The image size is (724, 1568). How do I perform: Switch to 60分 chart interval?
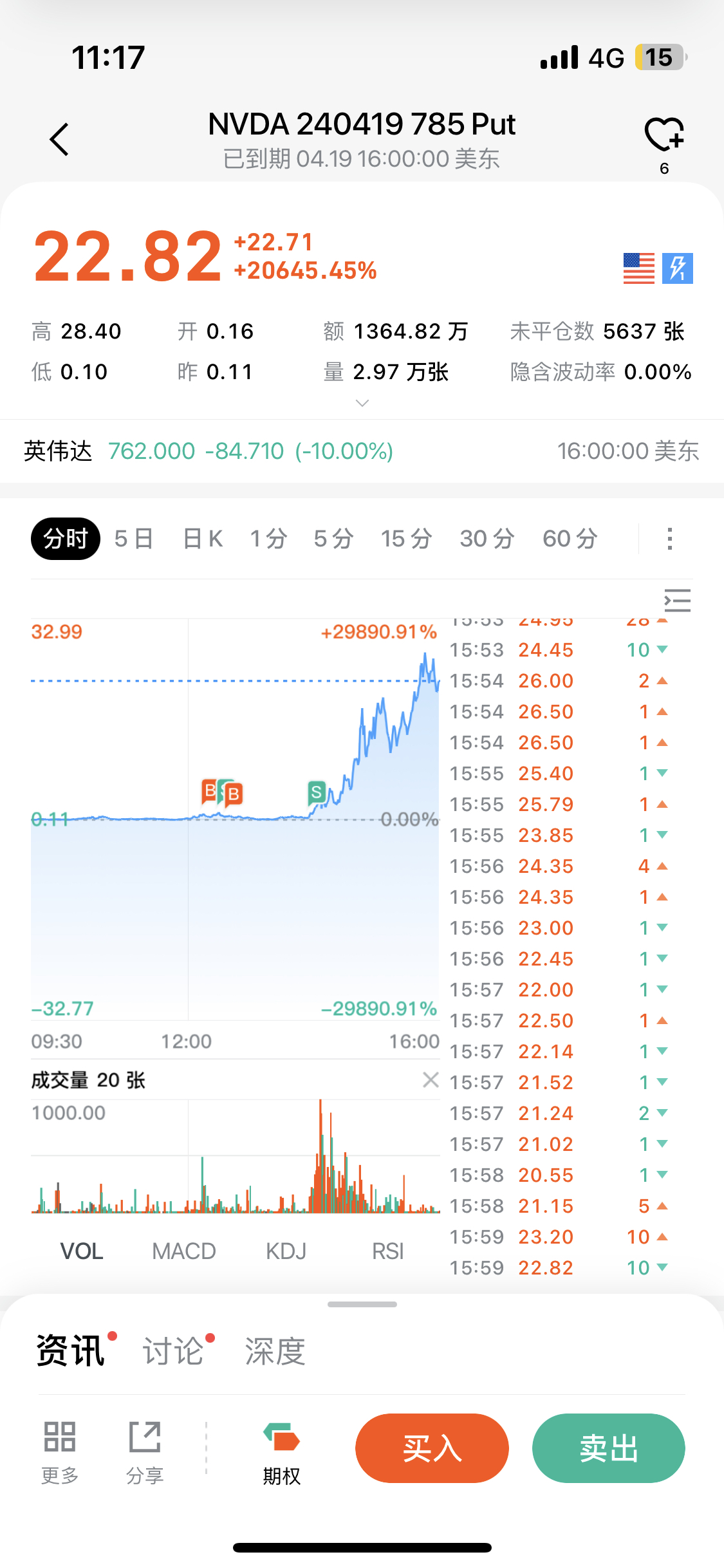click(x=570, y=539)
